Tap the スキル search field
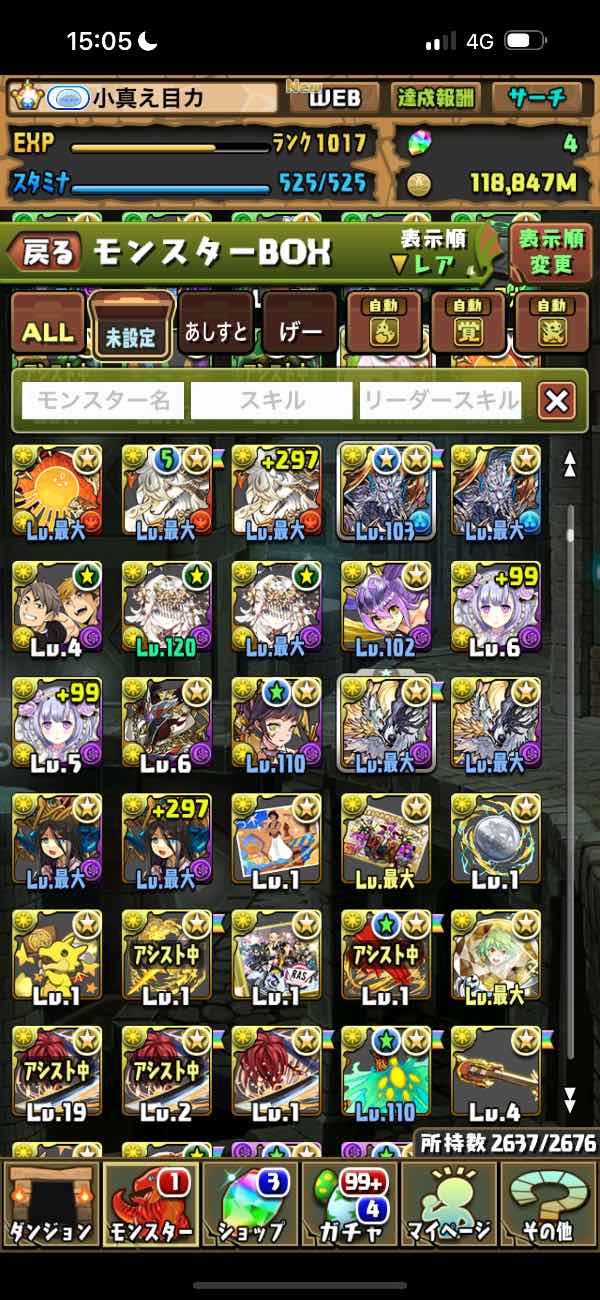This screenshot has height=1300, width=600. pyautogui.click(x=271, y=402)
